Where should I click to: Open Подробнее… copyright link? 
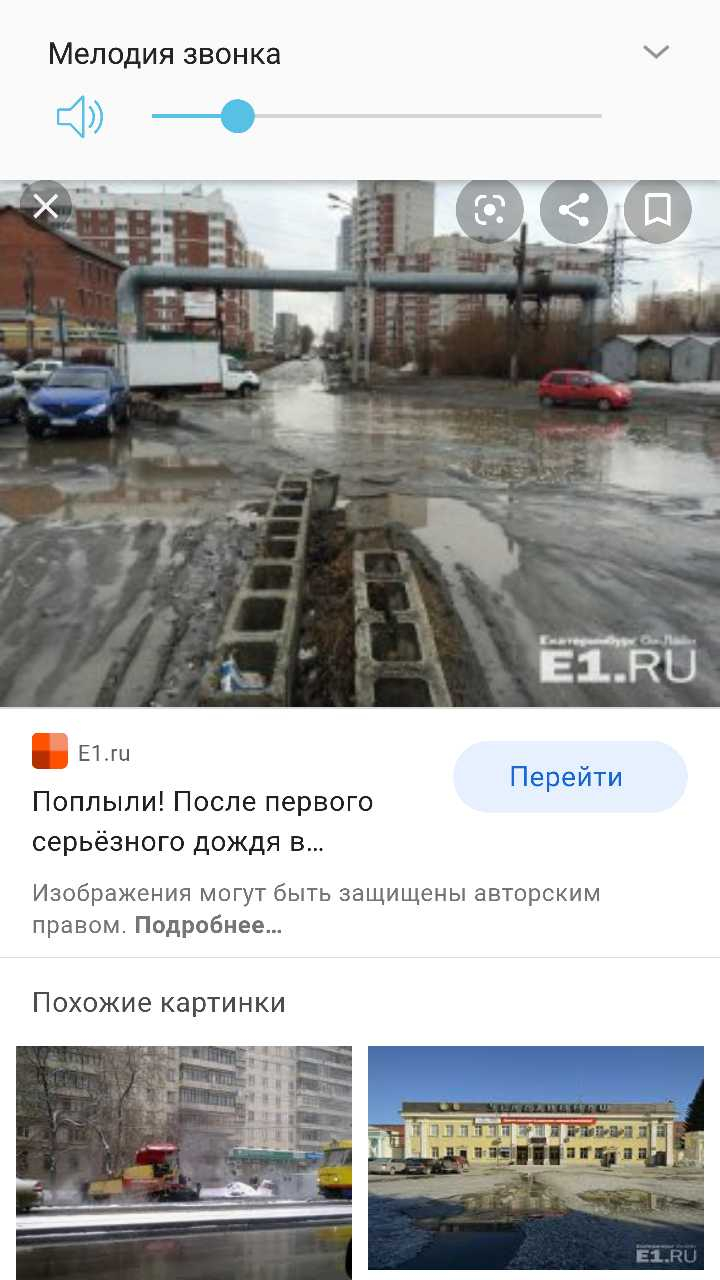click(x=208, y=925)
